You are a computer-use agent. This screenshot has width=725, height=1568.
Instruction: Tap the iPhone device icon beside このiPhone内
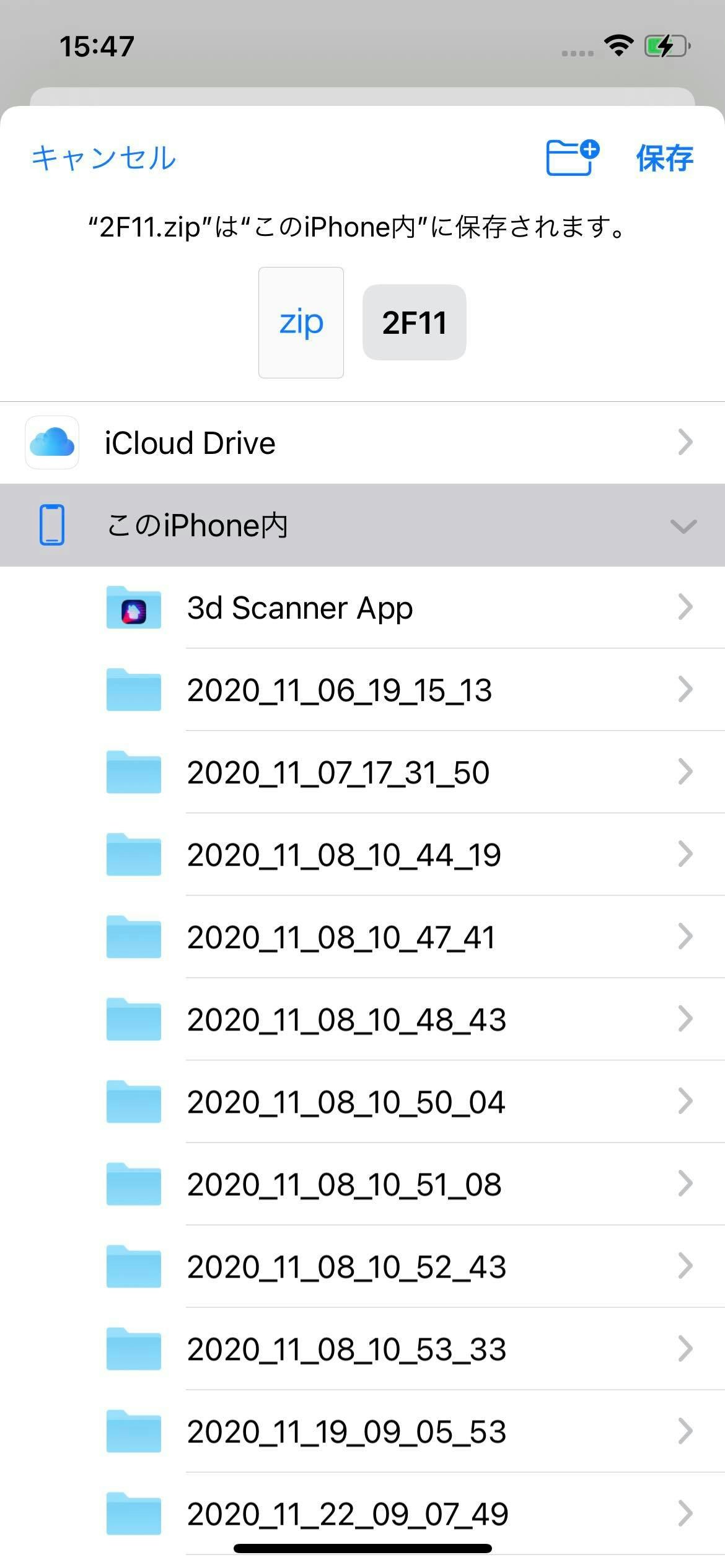[x=52, y=525]
